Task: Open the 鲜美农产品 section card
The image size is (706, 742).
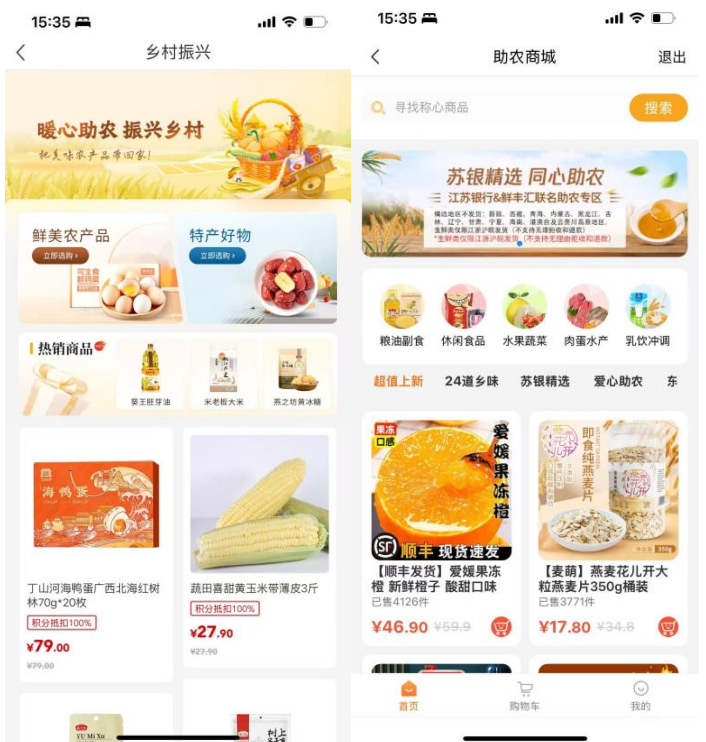Action: [96, 268]
